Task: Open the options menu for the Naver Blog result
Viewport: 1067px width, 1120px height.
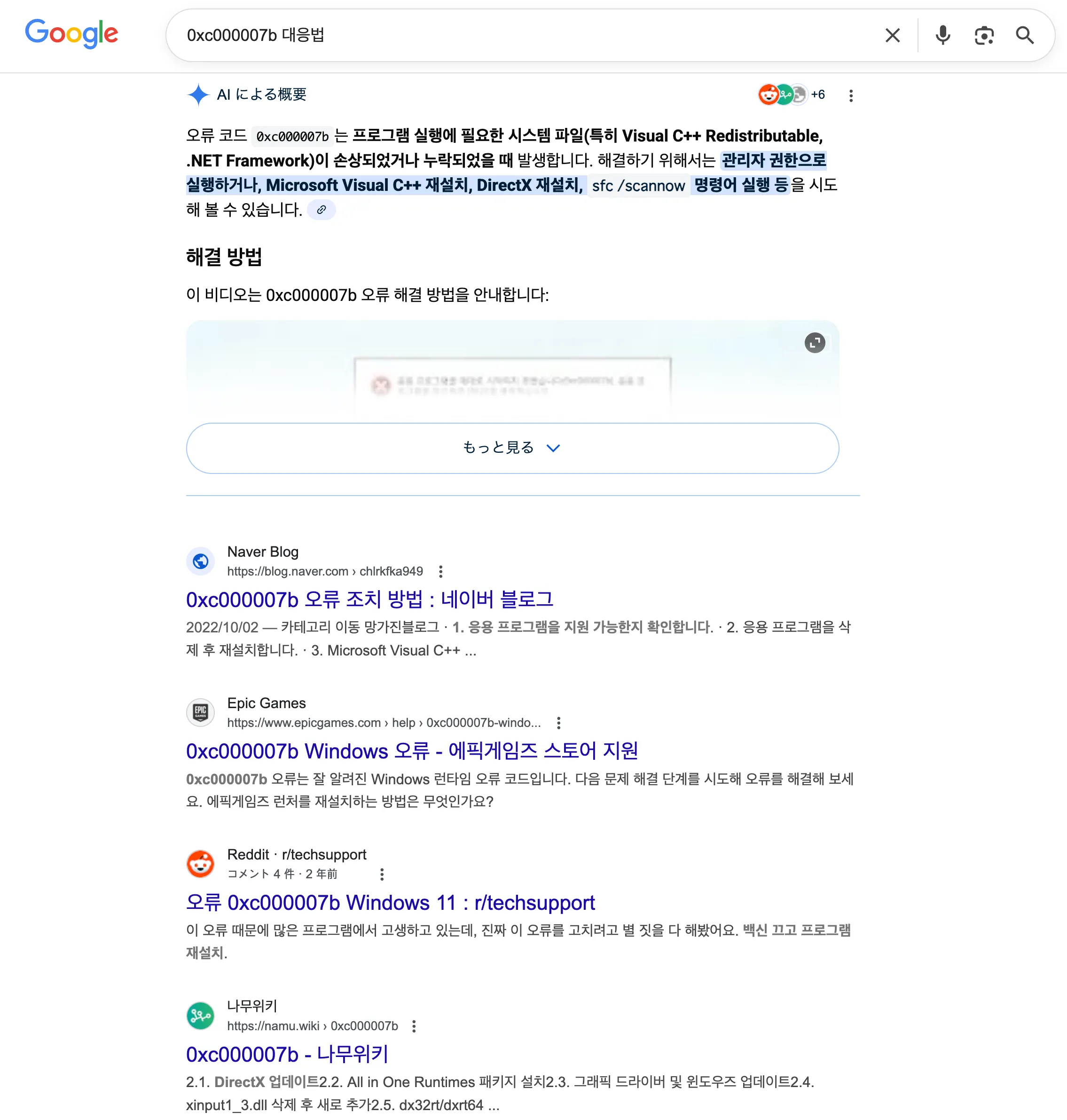Action: pos(440,571)
